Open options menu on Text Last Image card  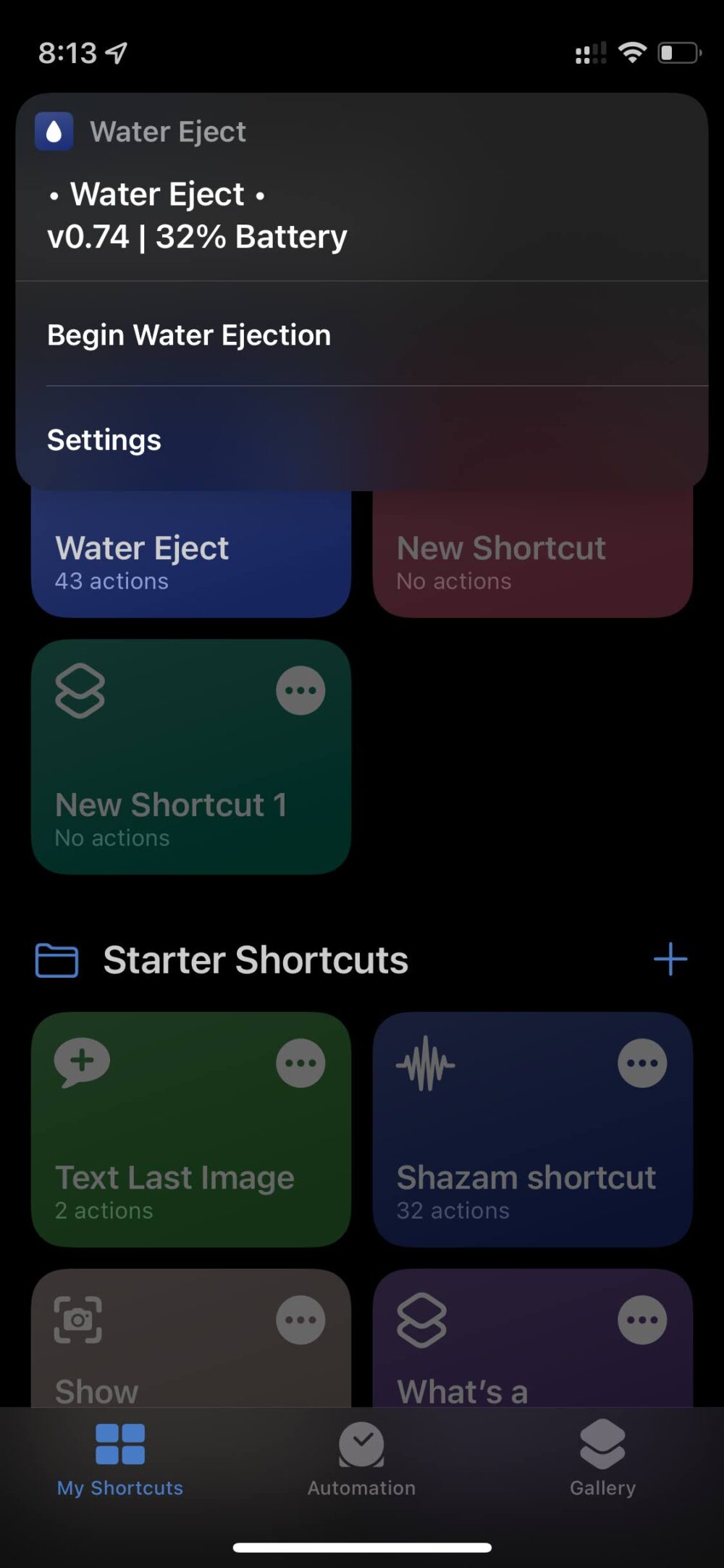click(300, 1062)
